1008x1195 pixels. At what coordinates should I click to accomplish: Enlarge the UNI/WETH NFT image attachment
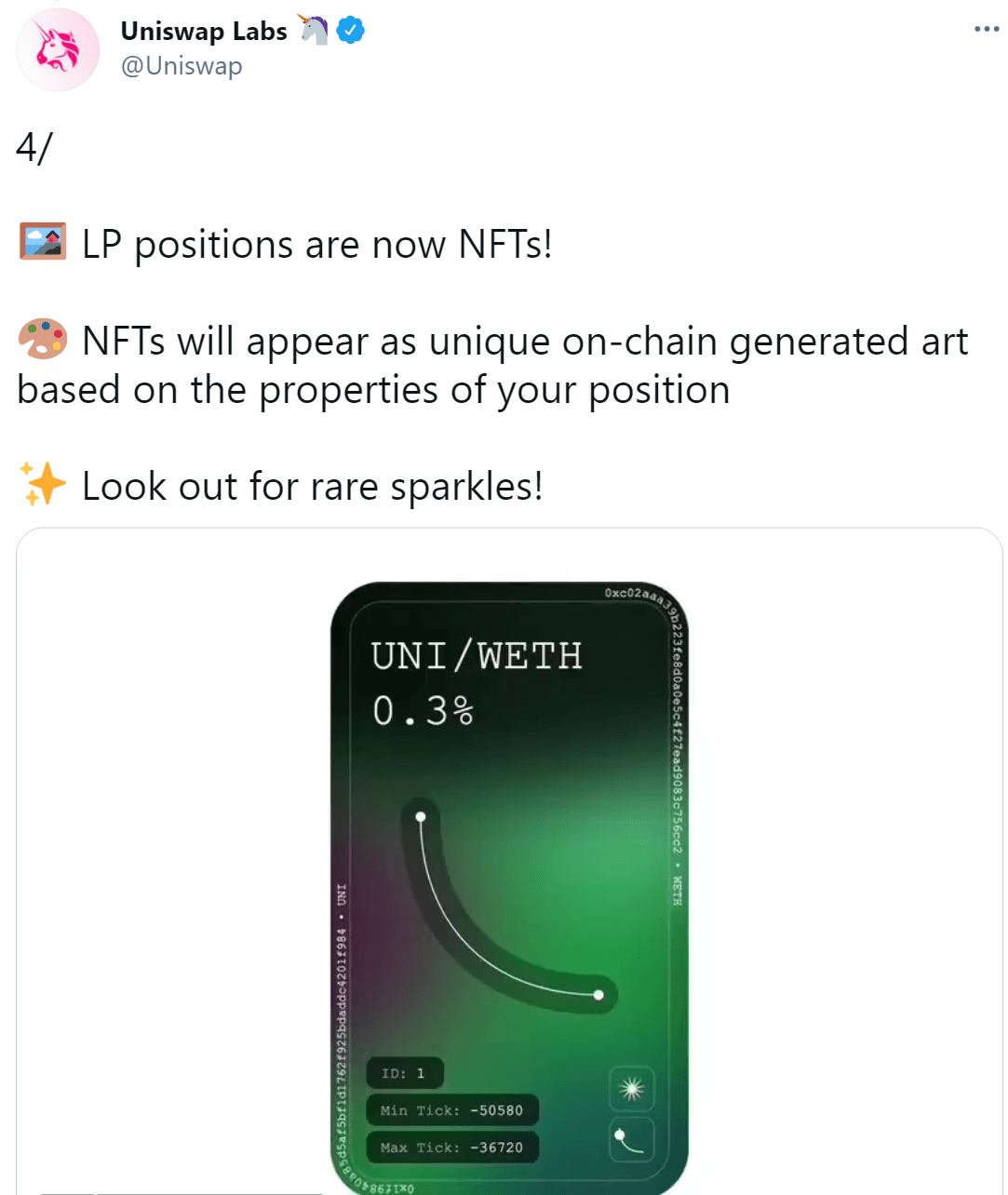click(509, 884)
